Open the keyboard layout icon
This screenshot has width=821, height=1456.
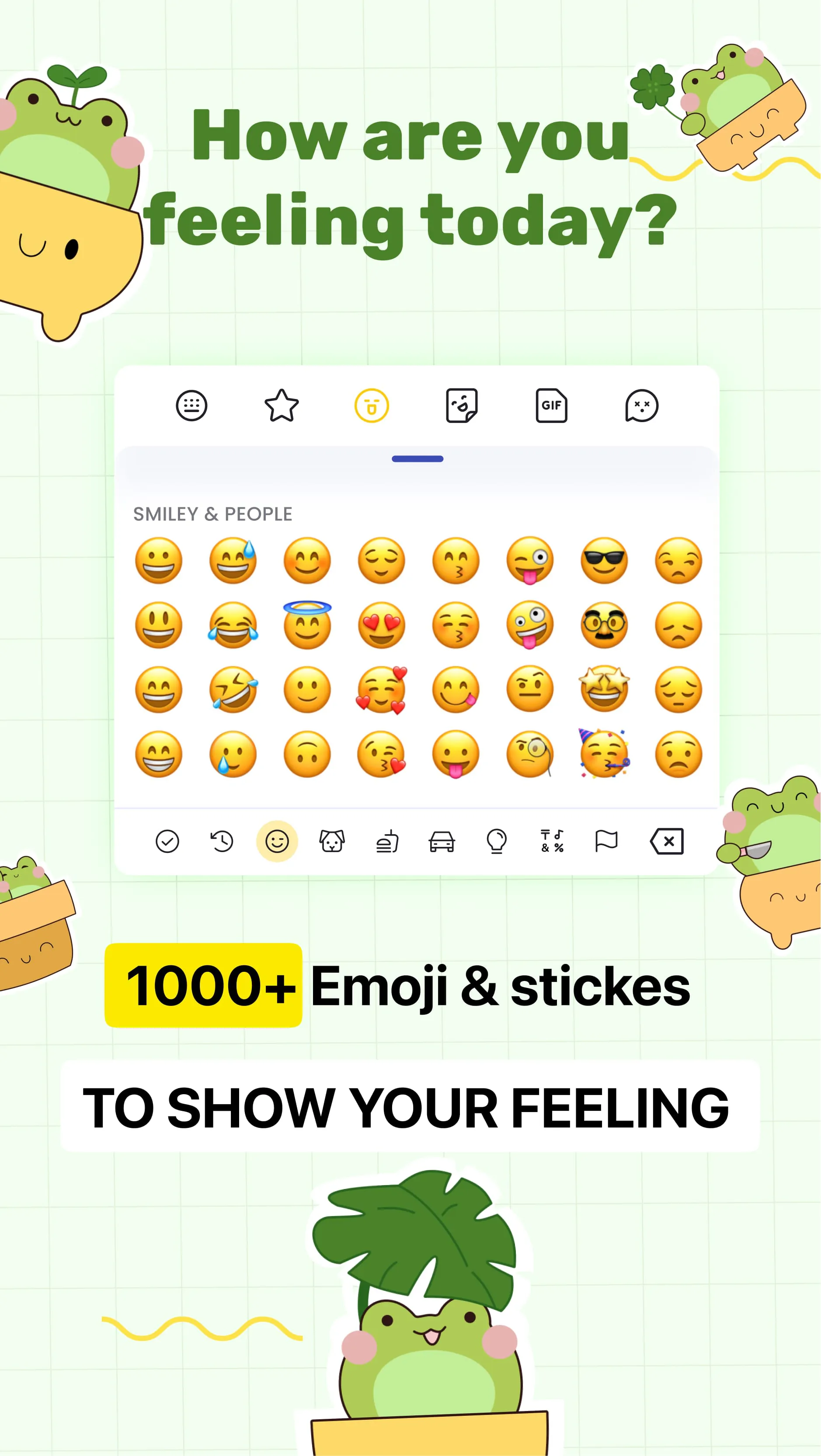[x=191, y=405]
